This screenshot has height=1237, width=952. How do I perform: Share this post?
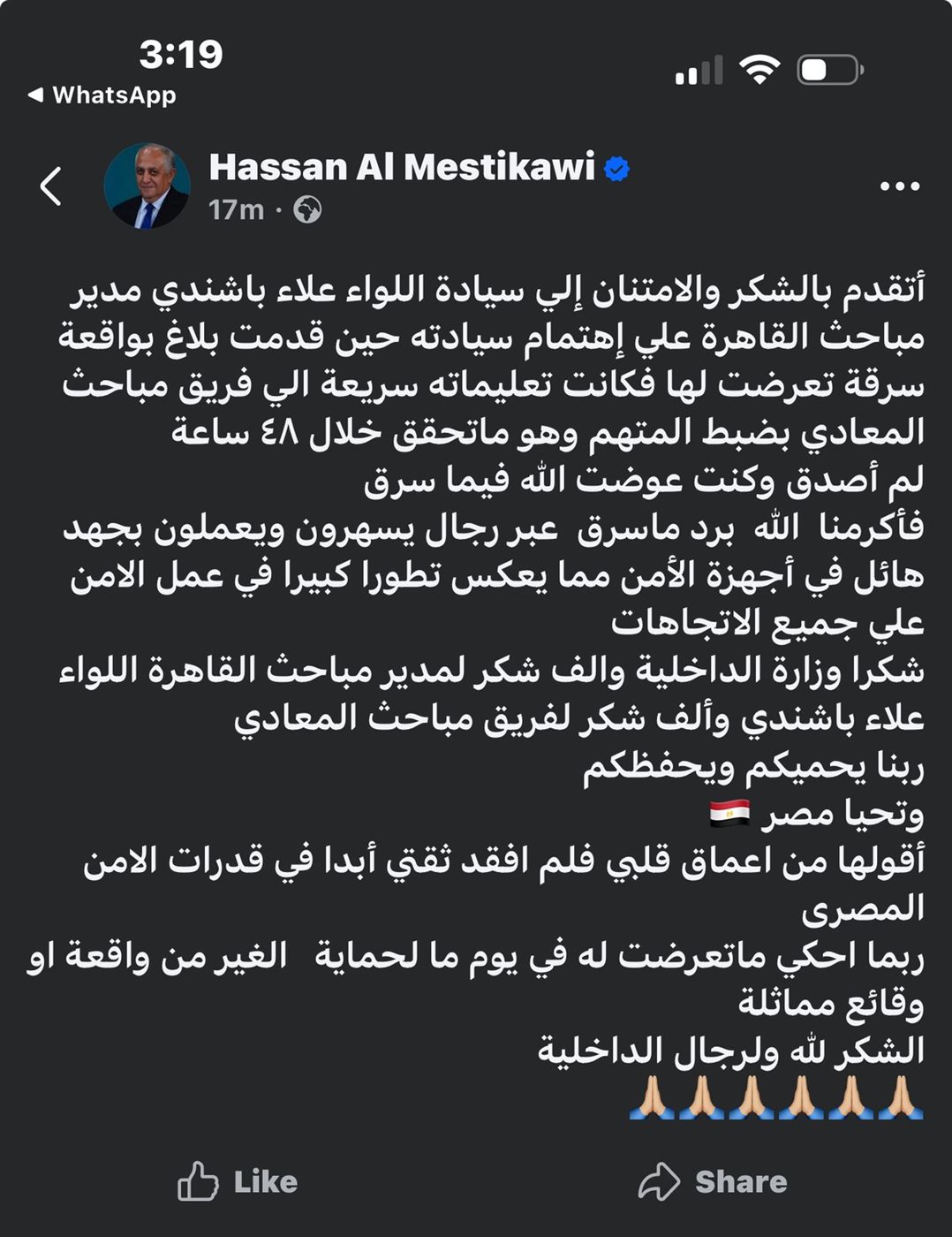(x=713, y=1181)
